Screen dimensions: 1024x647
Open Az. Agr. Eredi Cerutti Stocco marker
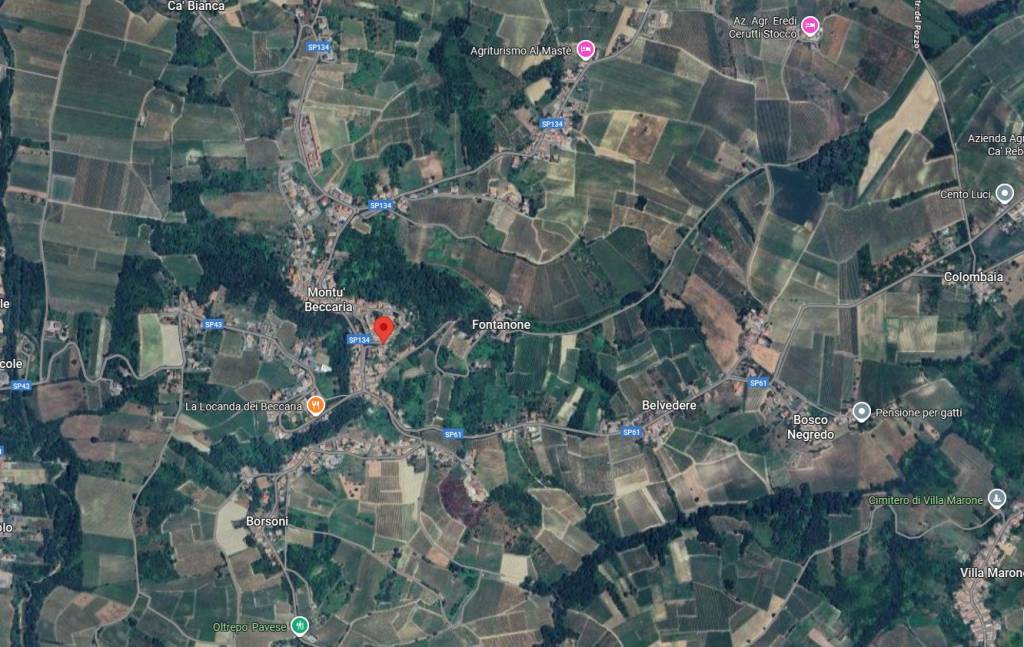click(x=810, y=25)
